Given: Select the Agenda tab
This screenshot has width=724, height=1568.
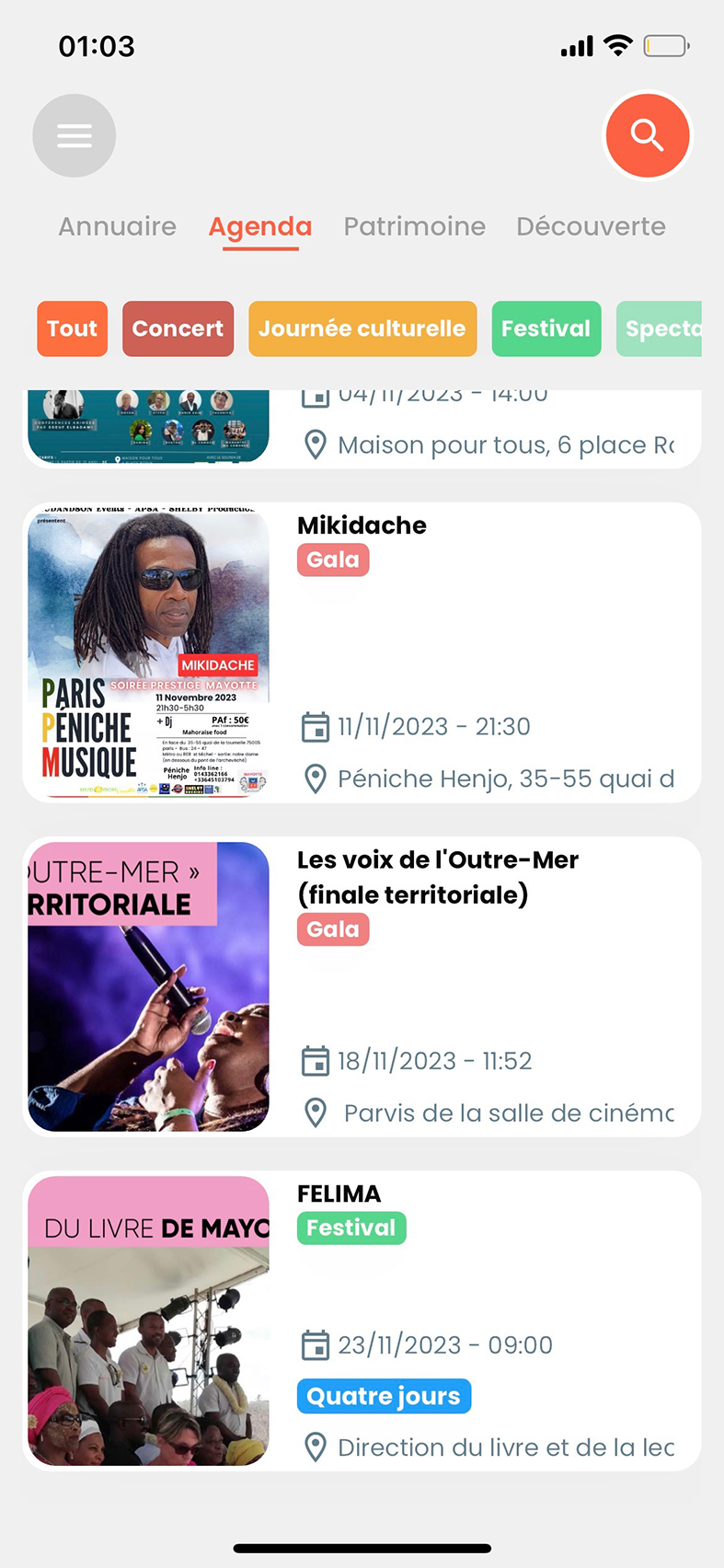Looking at the screenshot, I should (x=260, y=226).
